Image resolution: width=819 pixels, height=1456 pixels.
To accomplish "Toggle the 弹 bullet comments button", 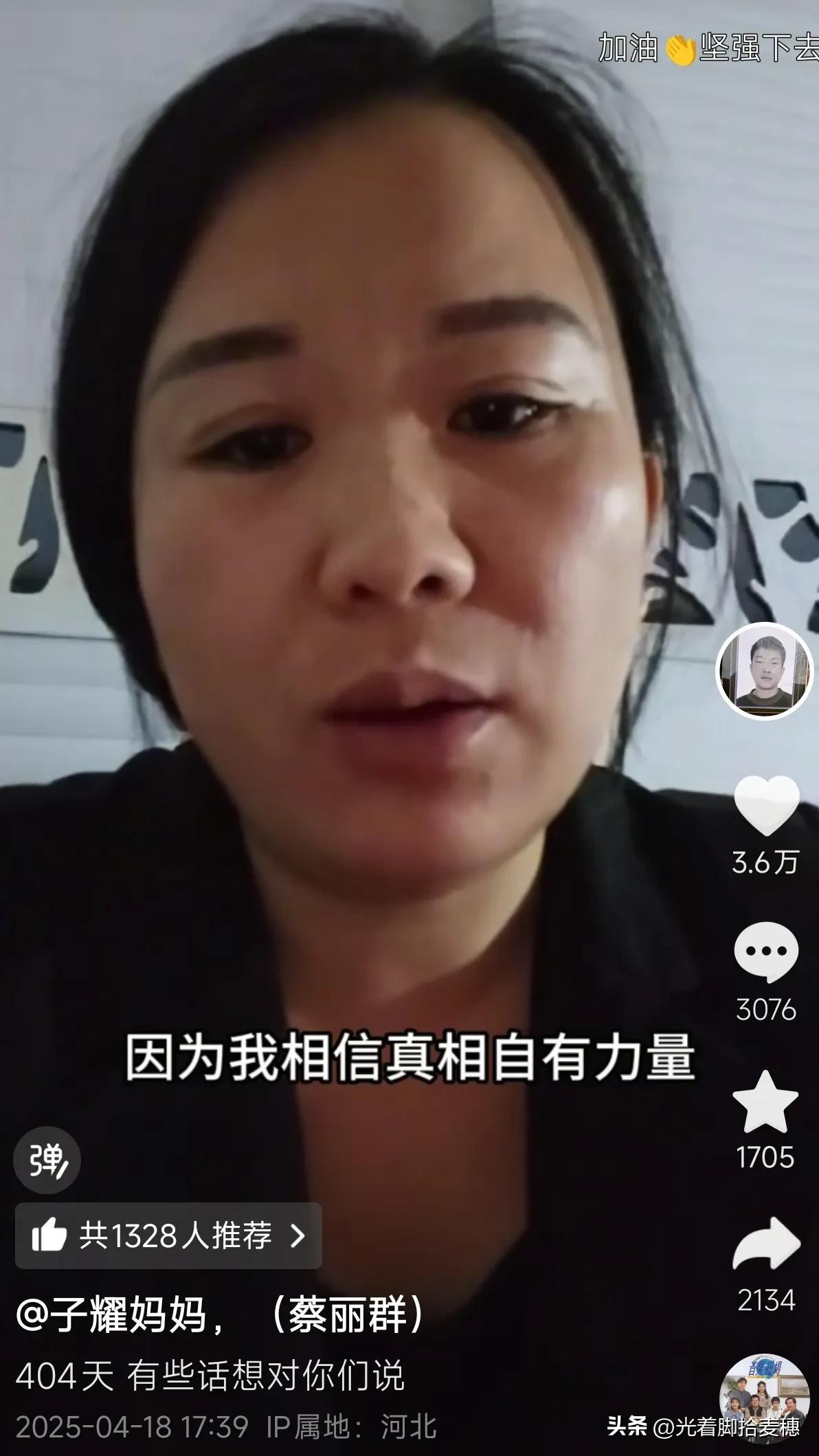I will pos(47,1160).
